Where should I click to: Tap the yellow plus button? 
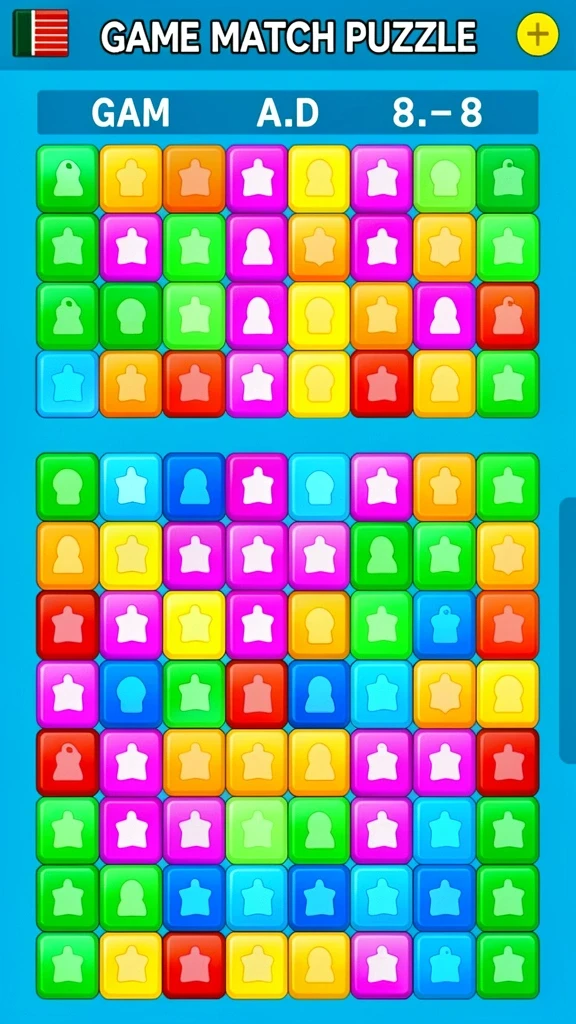tap(537, 35)
